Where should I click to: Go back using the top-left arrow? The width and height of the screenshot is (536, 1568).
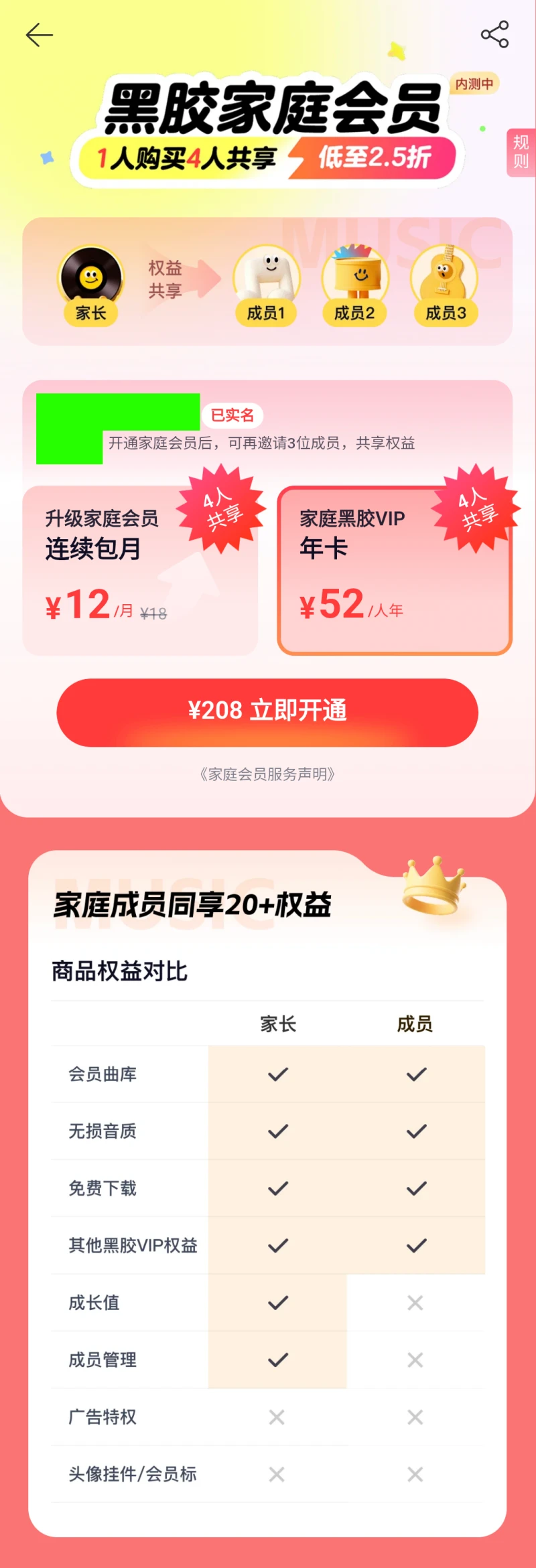(39, 35)
